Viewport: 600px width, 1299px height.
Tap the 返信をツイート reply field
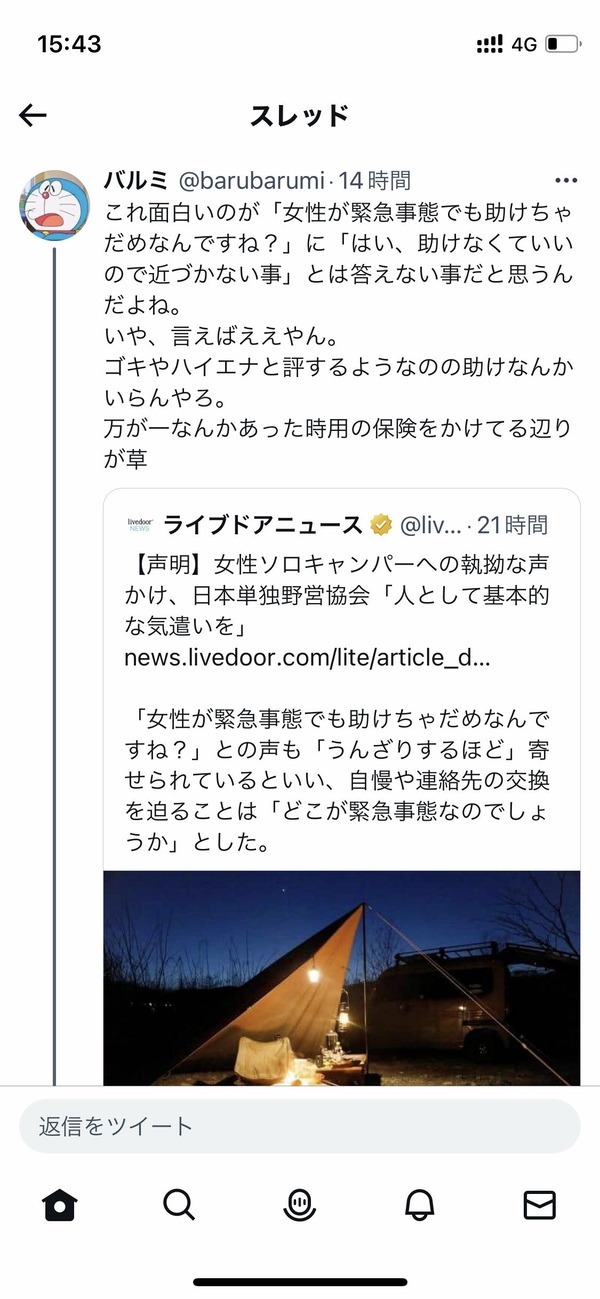click(x=300, y=1126)
